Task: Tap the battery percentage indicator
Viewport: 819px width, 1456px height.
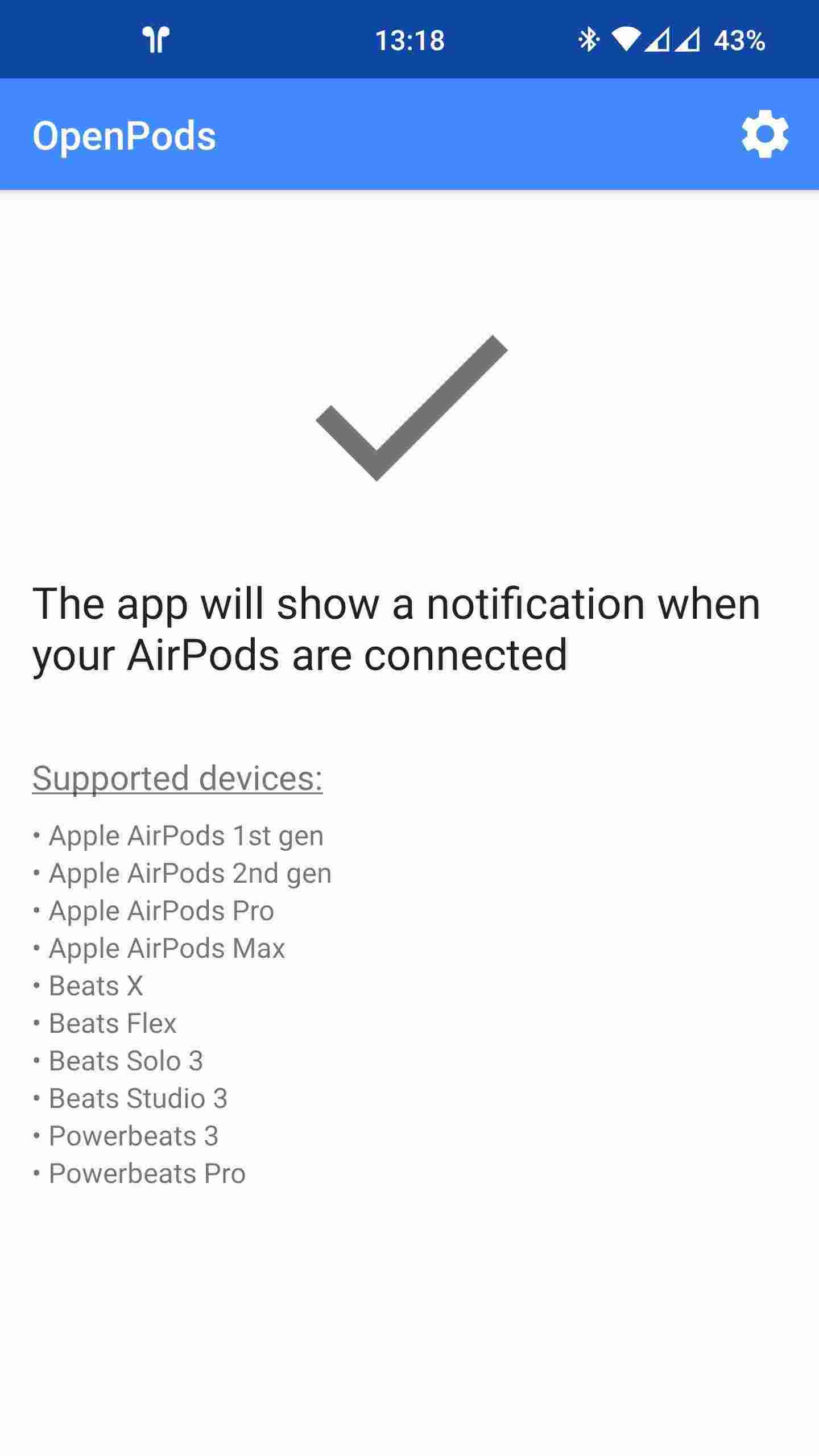Action: [739, 40]
